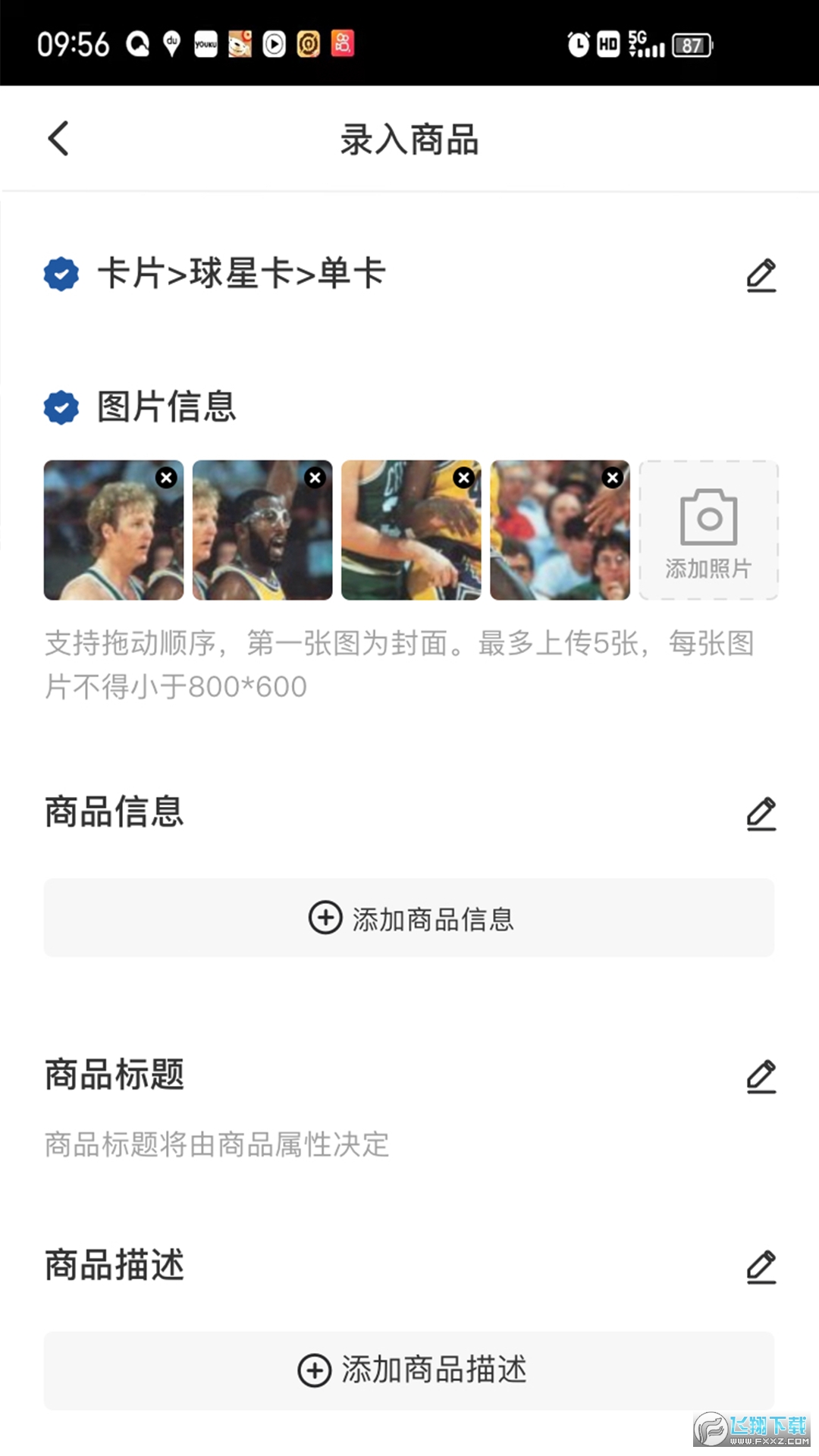This screenshot has height=1456, width=819.
Task: Go back from the 录入商品 page
Action: (x=59, y=139)
